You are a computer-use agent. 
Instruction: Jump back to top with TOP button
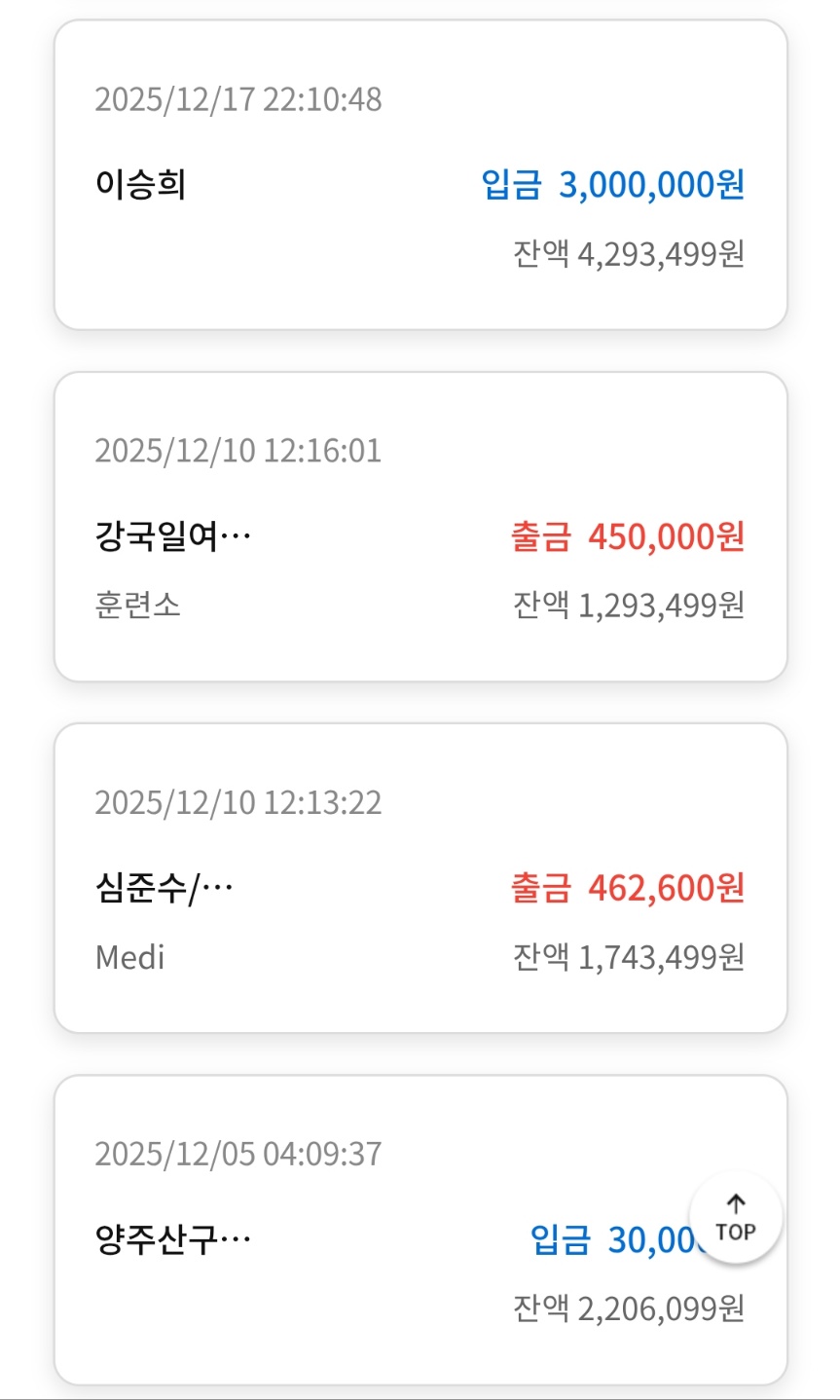[x=736, y=1219]
